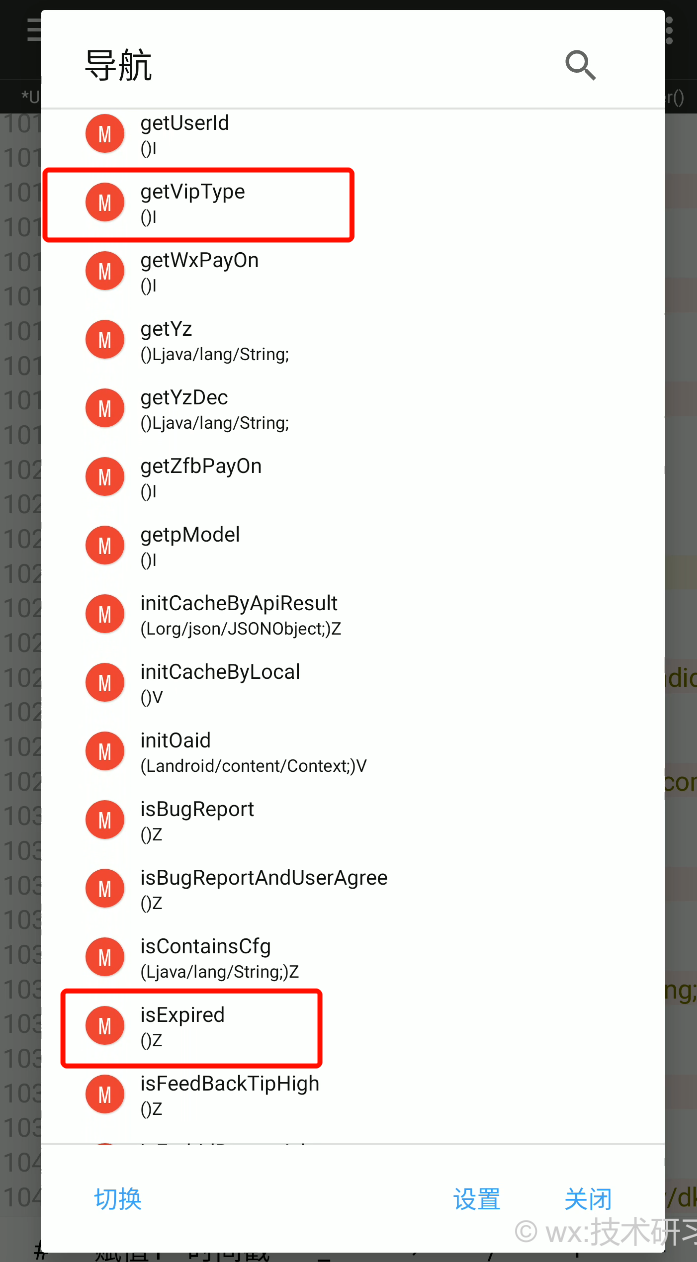Navigate to the isBugReport method
The image size is (697, 1262).
pos(353,822)
